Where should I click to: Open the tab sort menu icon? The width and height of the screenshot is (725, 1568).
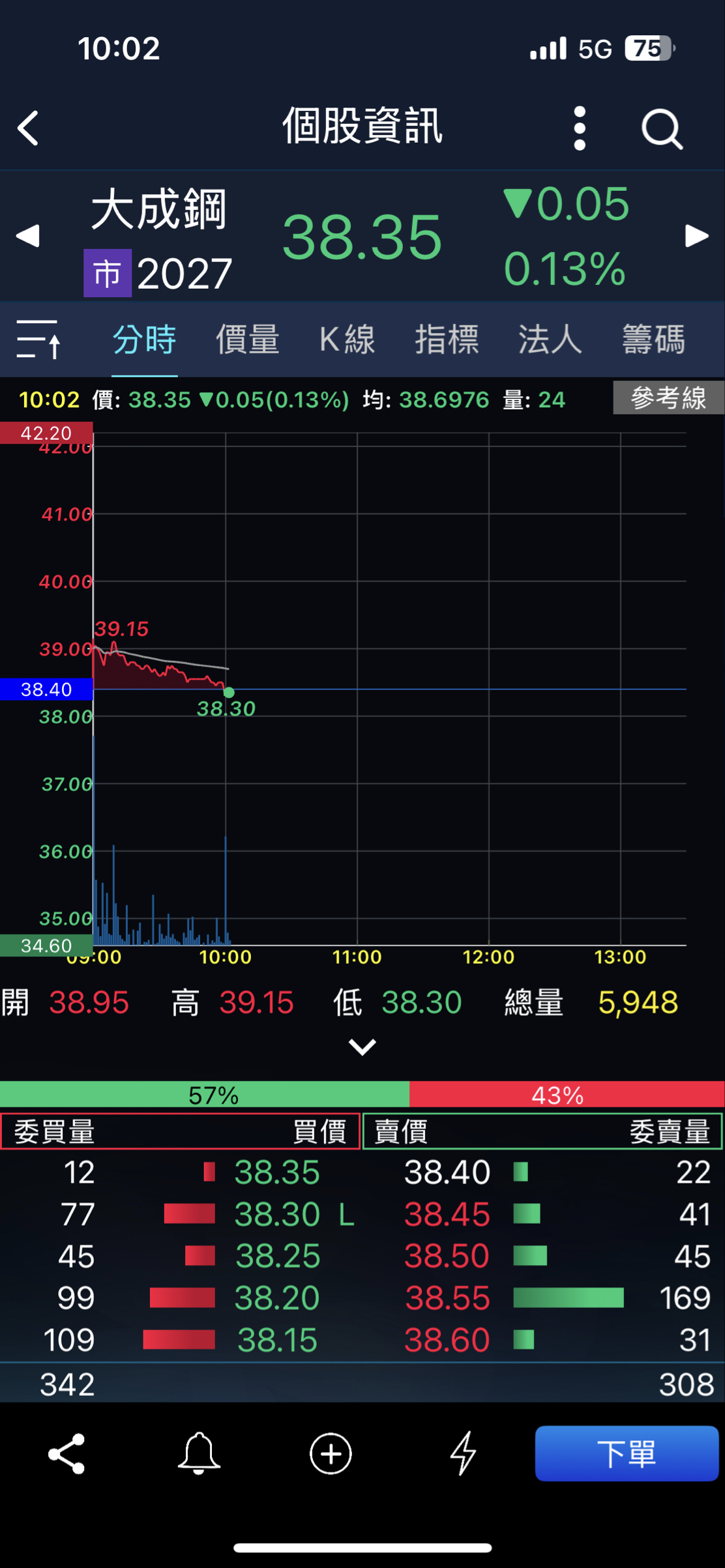click(38, 339)
